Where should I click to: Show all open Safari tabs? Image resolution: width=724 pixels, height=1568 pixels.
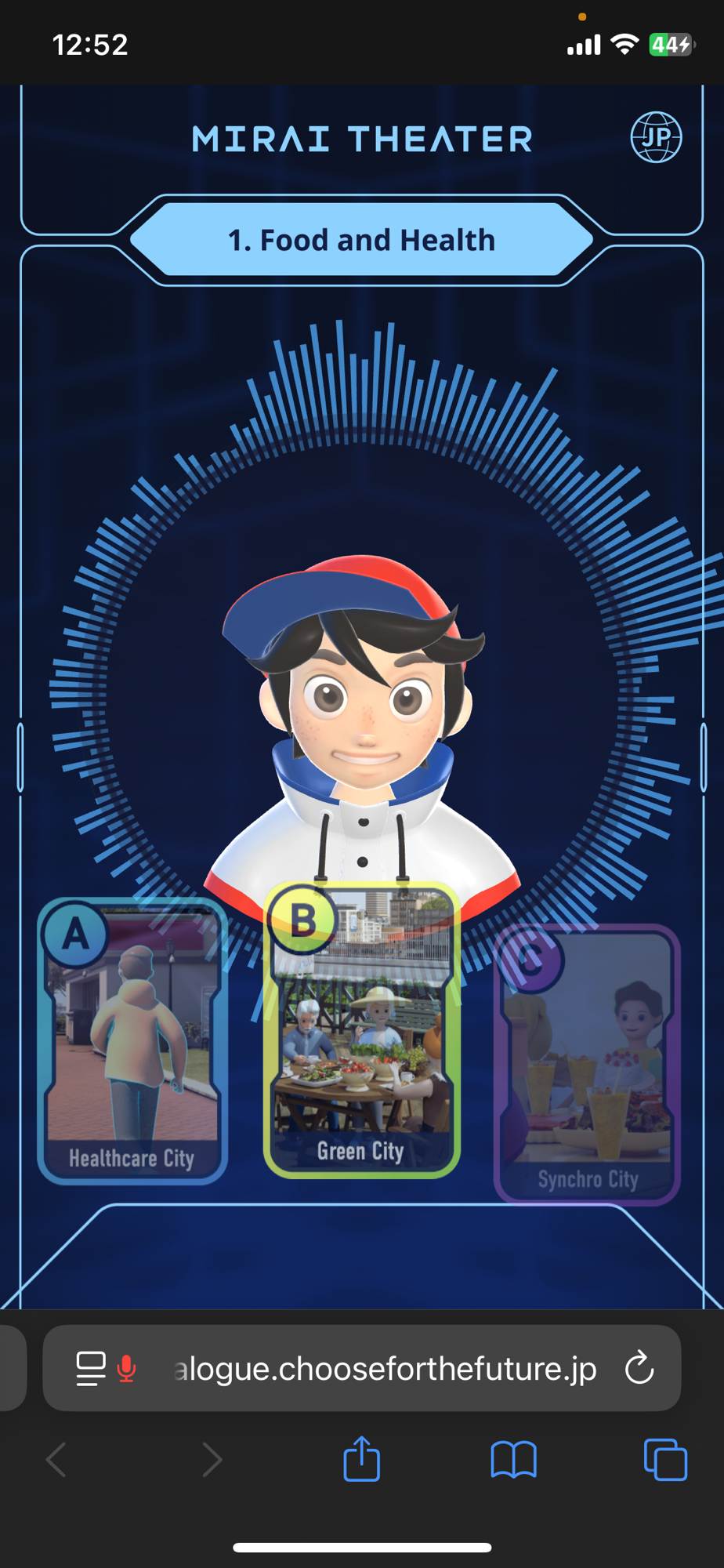[x=665, y=1459]
